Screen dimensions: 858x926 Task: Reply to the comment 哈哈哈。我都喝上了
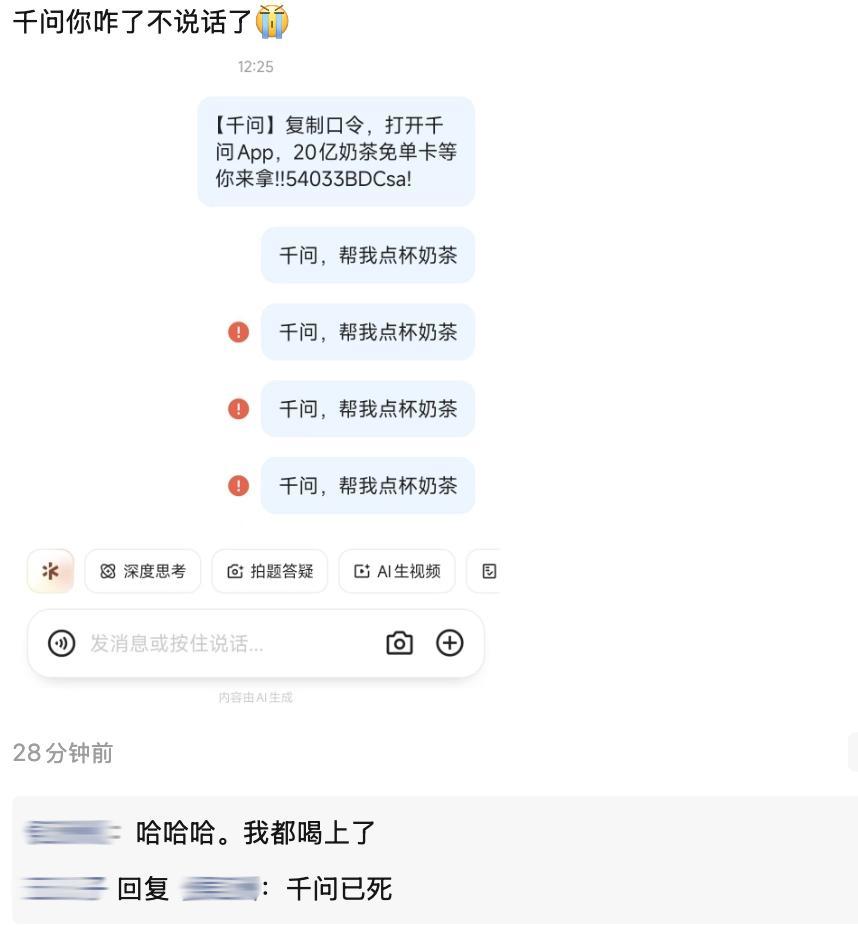[255, 832]
